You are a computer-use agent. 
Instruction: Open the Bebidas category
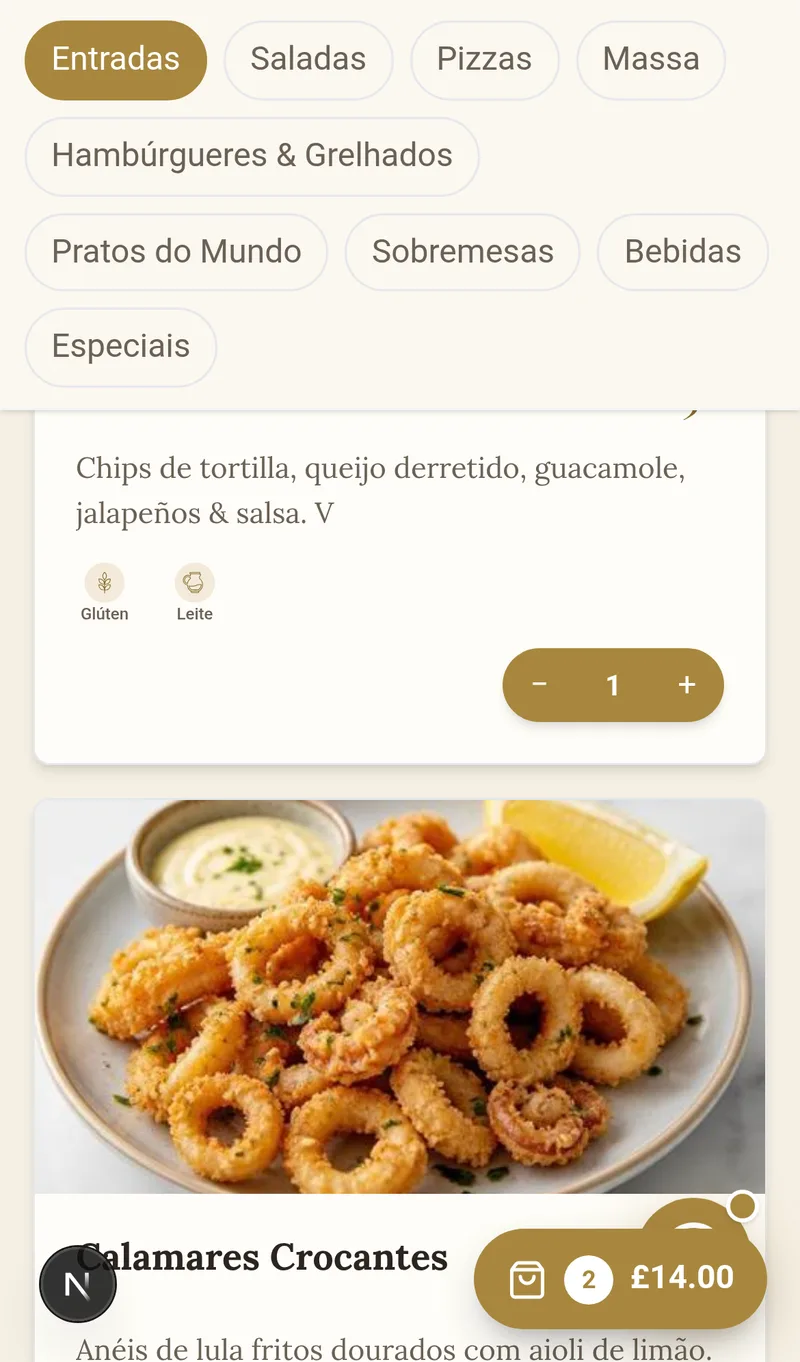(683, 252)
